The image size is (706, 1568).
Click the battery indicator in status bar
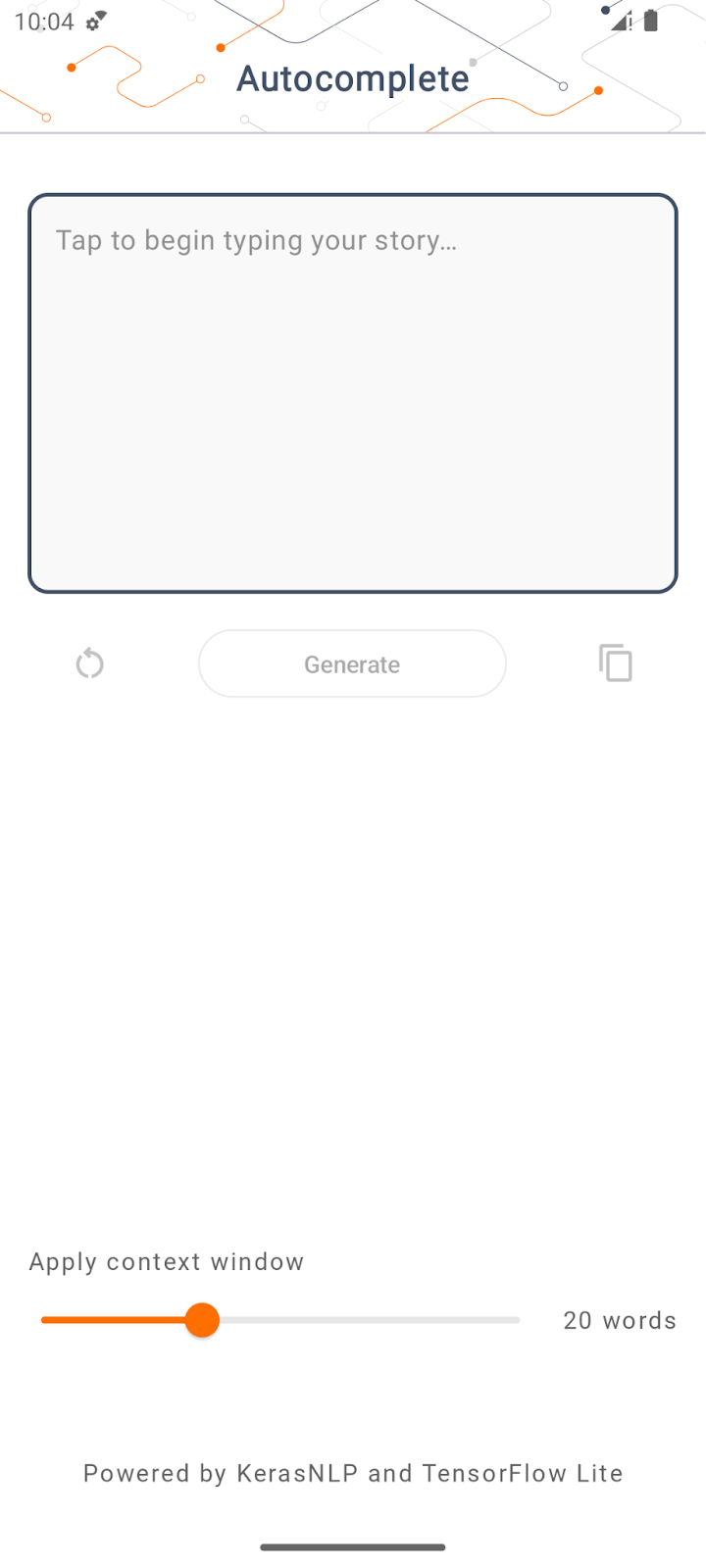pyautogui.click(x=649, y=21)
